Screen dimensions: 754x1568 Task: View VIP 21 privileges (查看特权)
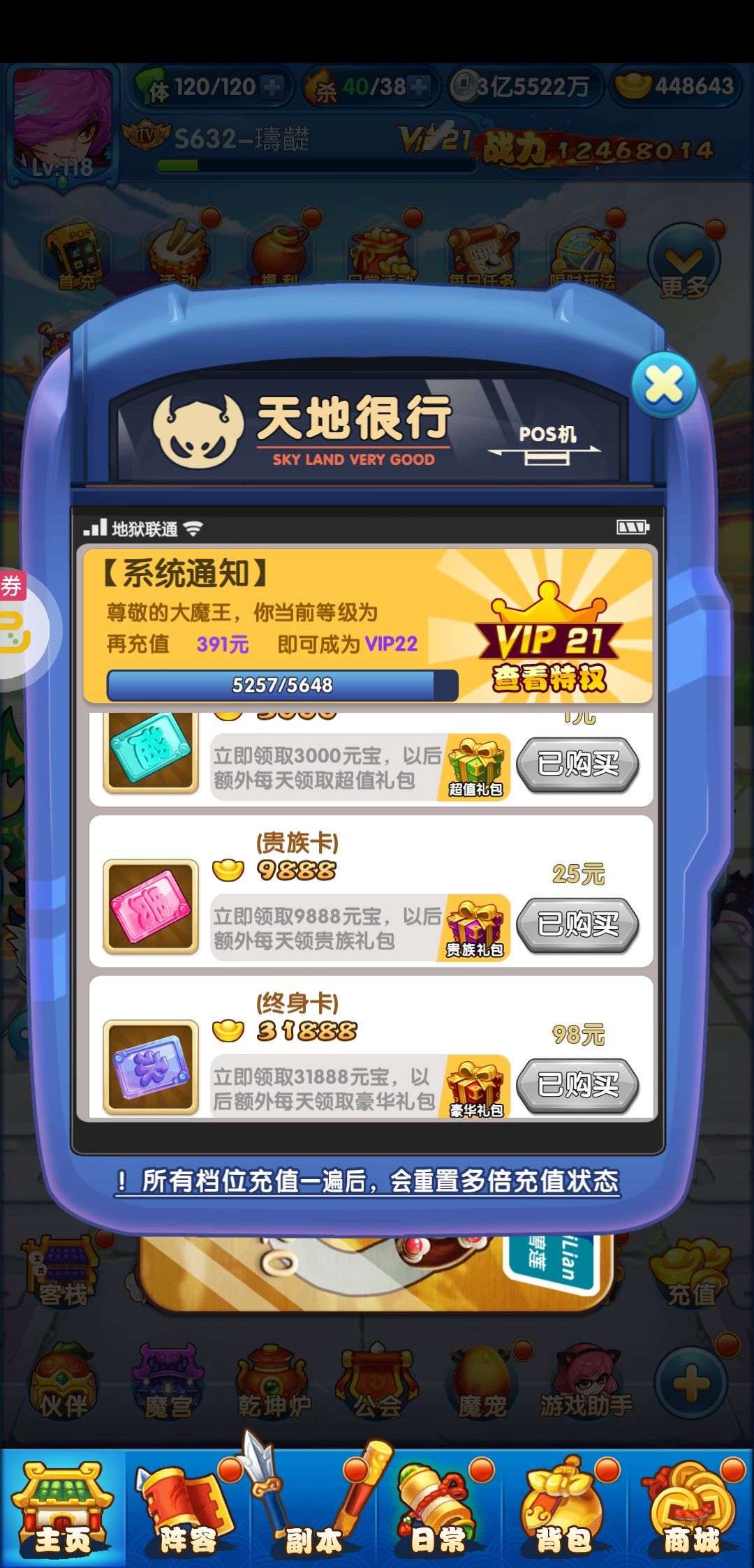tap(549, 678)
